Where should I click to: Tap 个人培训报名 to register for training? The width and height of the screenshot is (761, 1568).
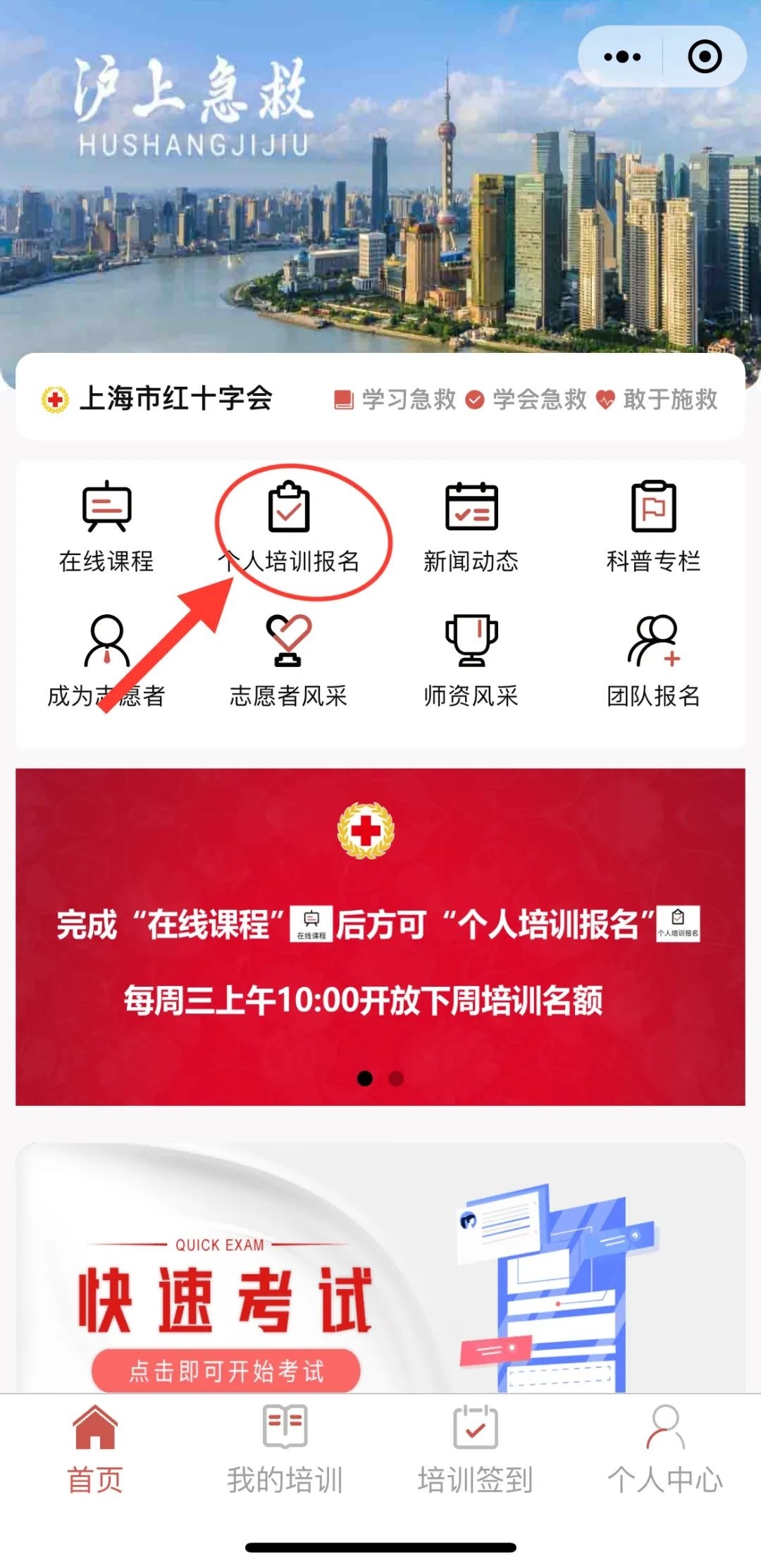289,525
